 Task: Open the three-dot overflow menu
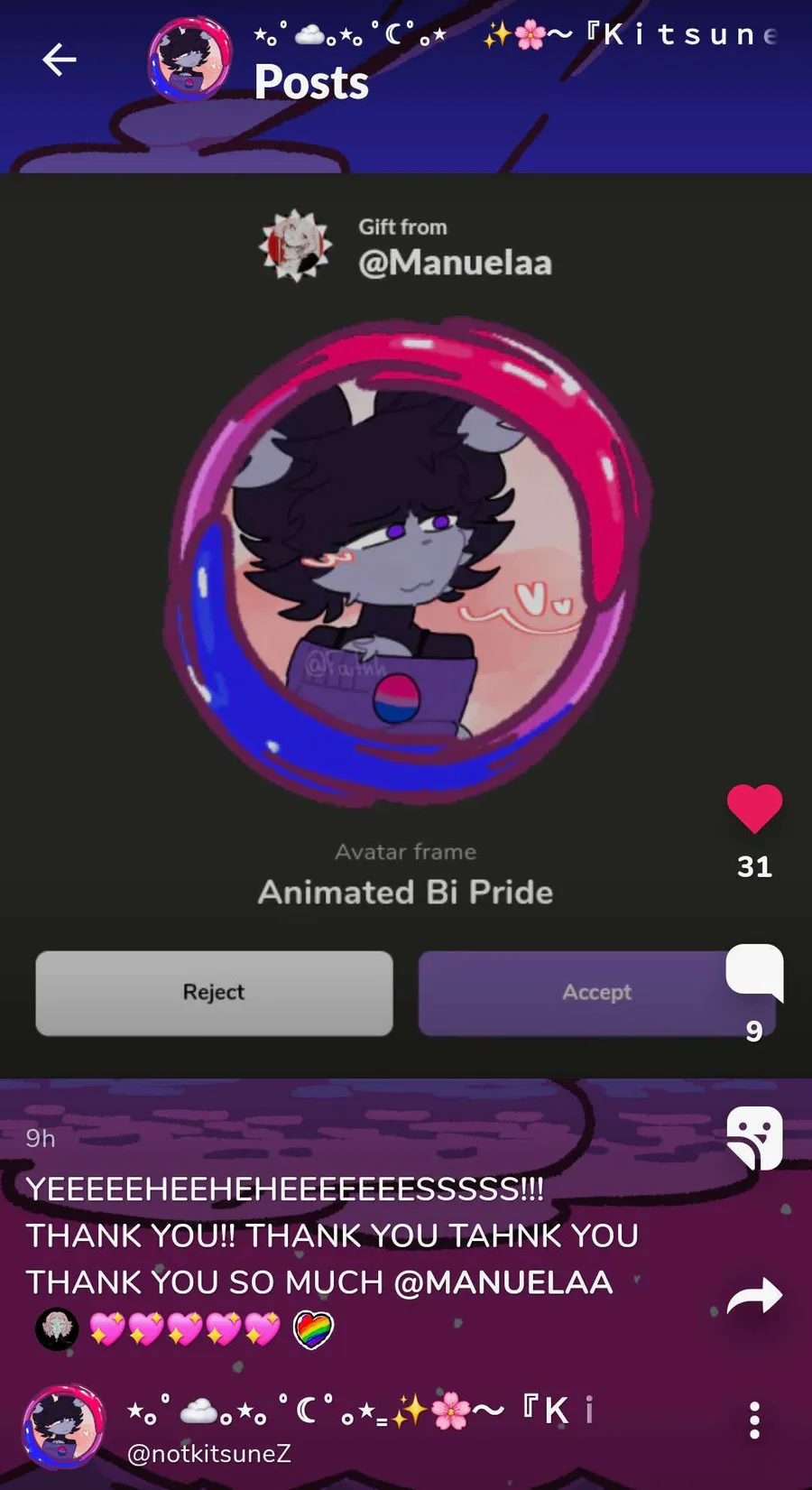(x=755, y=1421)
